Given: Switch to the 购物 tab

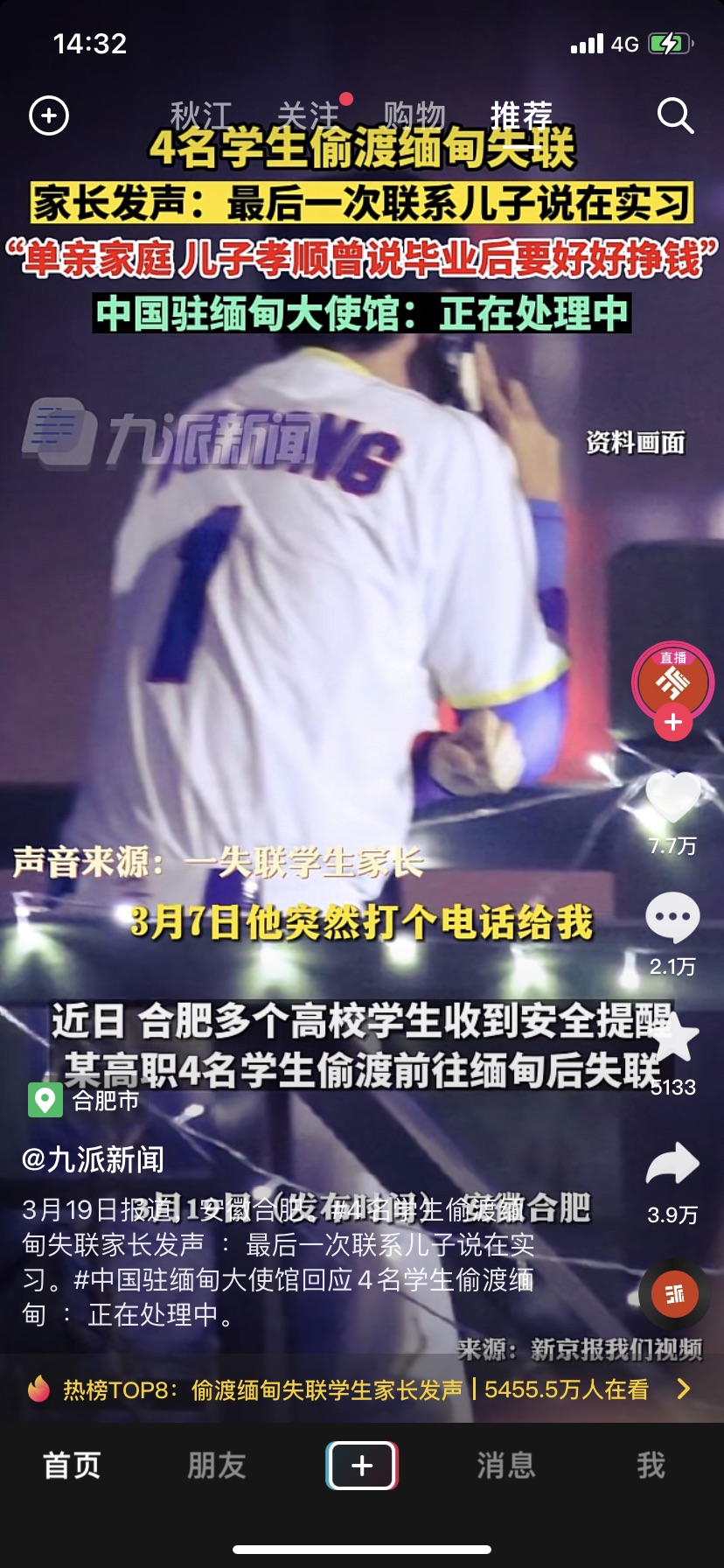Looking at the screenshot, I should click(414, 115).
